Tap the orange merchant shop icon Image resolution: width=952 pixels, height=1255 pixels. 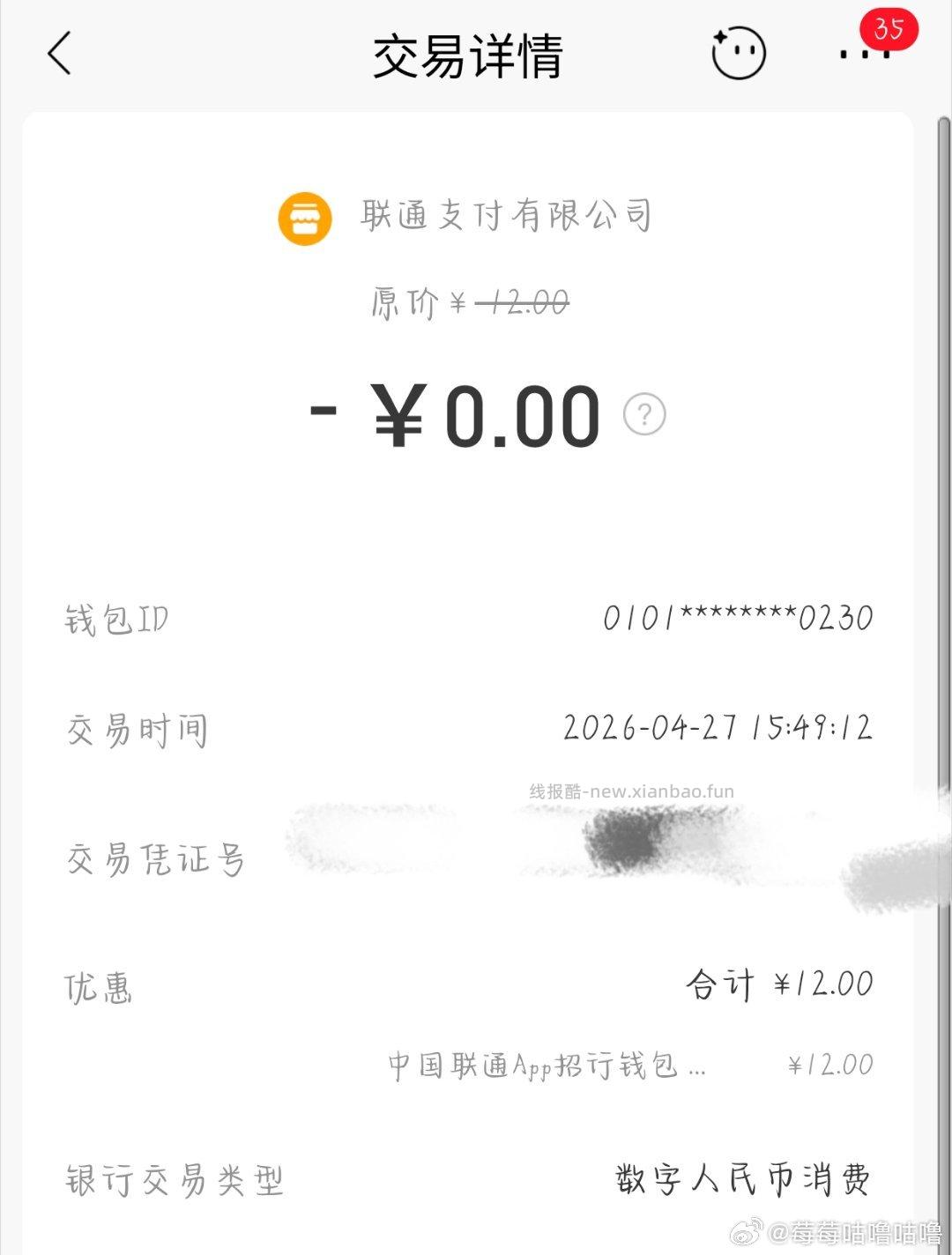(x=304, y=217)
